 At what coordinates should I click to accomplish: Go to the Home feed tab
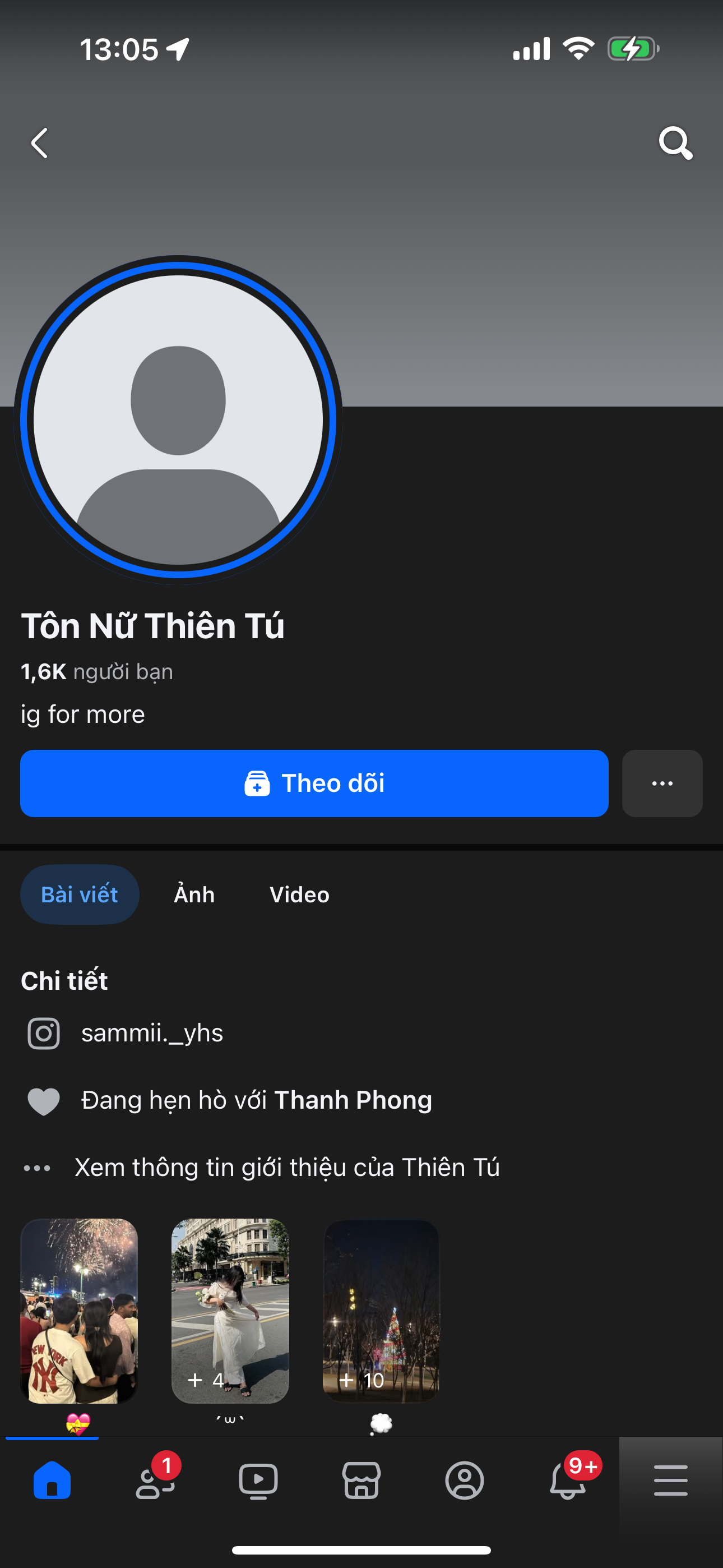tap(52, 1481)
